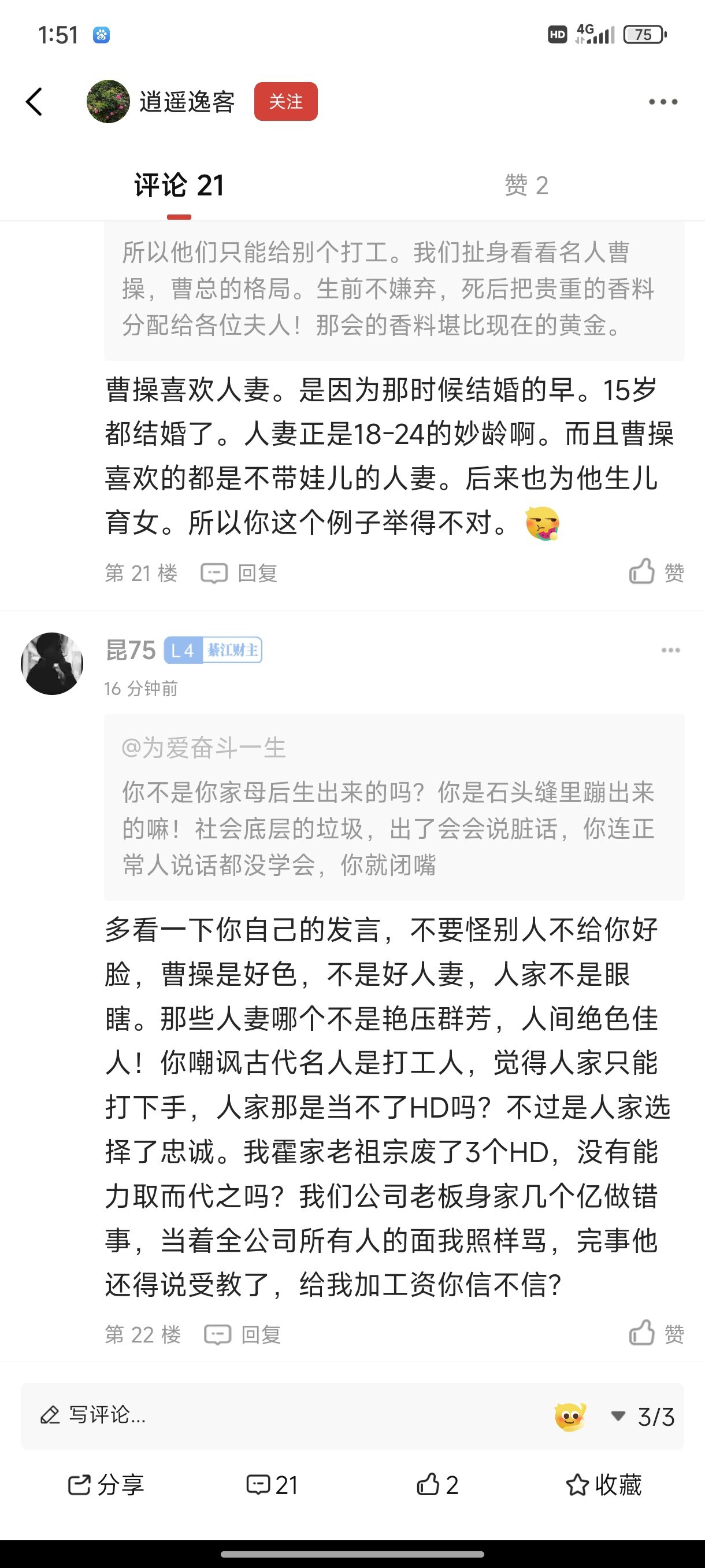
Task: Go back using the top-left arrow
Action: click(34, 101)
